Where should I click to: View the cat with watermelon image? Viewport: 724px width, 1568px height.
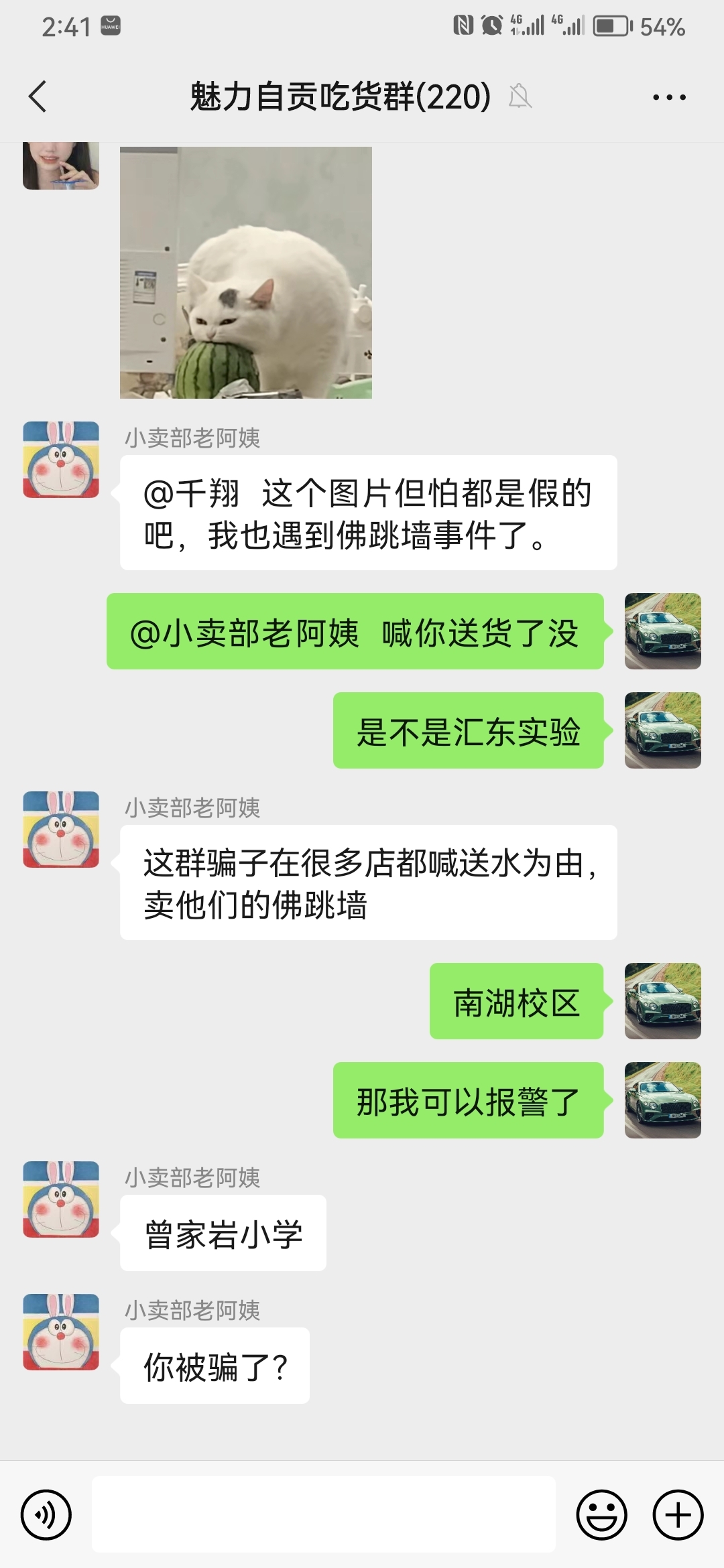tap(245, 272)
